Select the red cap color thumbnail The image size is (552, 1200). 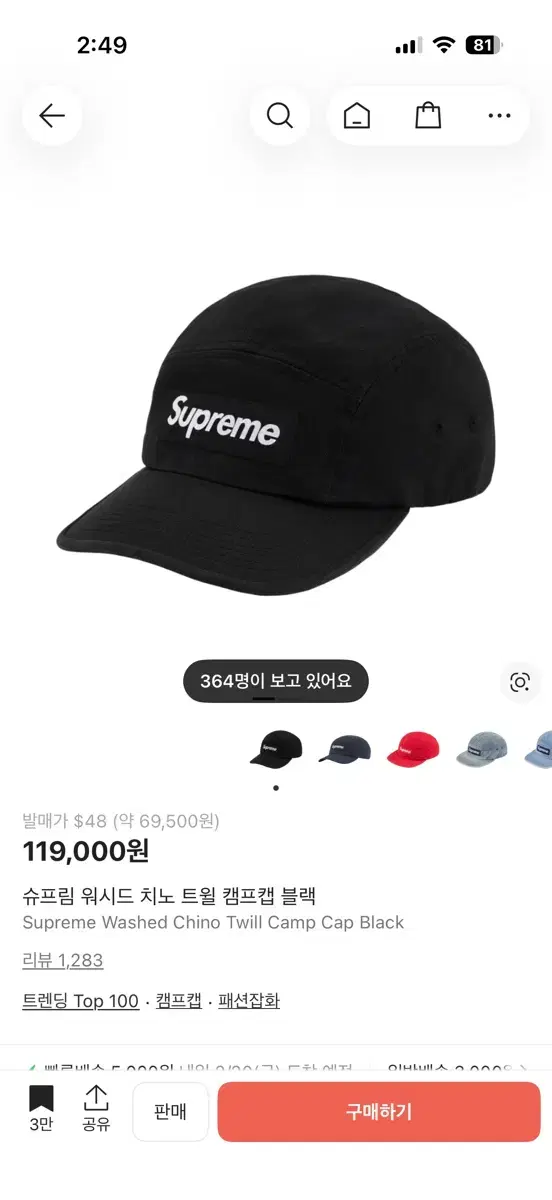coord(413,747)
